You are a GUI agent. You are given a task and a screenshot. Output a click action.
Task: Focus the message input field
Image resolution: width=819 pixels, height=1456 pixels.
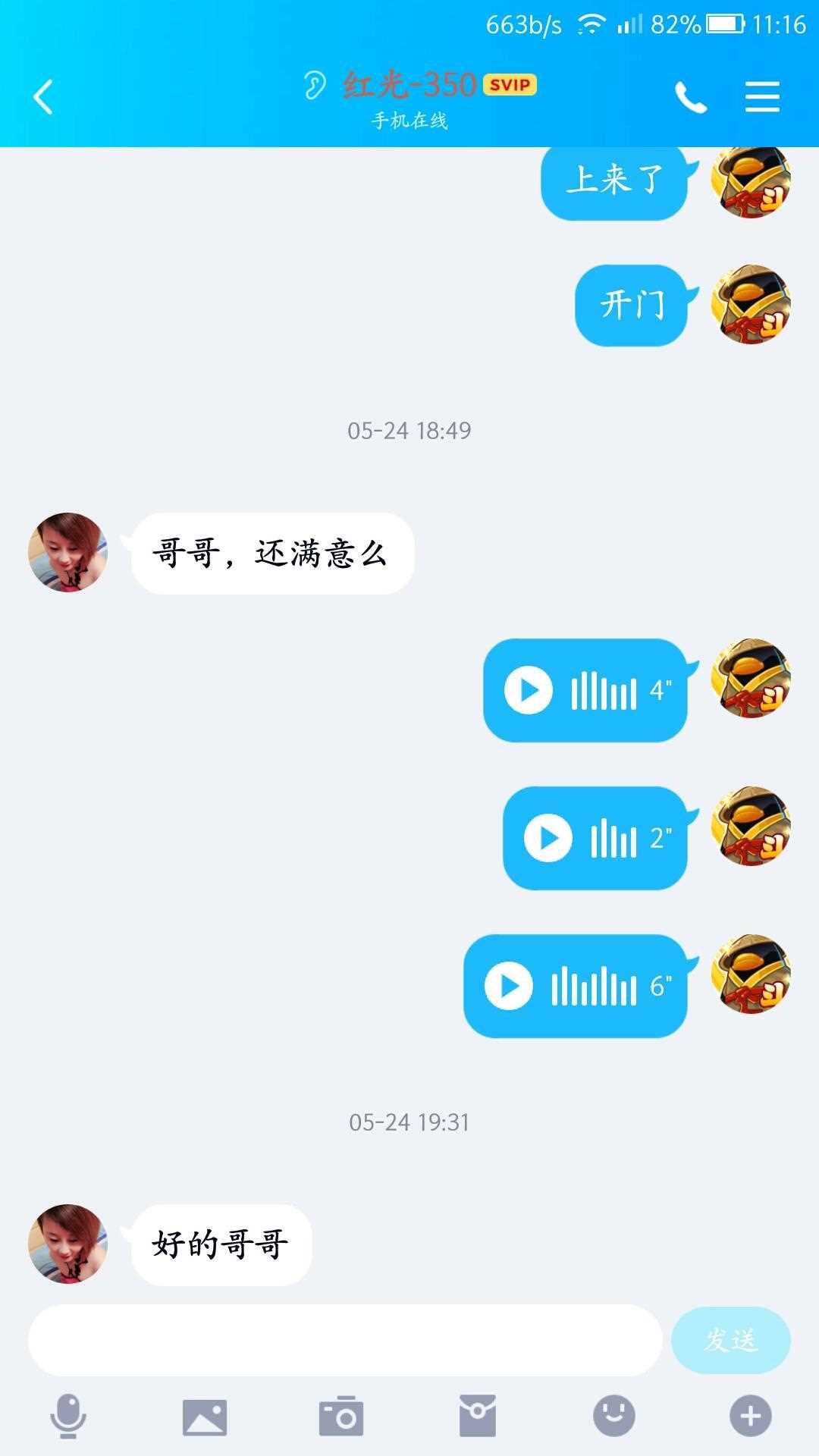[x=345, y=1340]
